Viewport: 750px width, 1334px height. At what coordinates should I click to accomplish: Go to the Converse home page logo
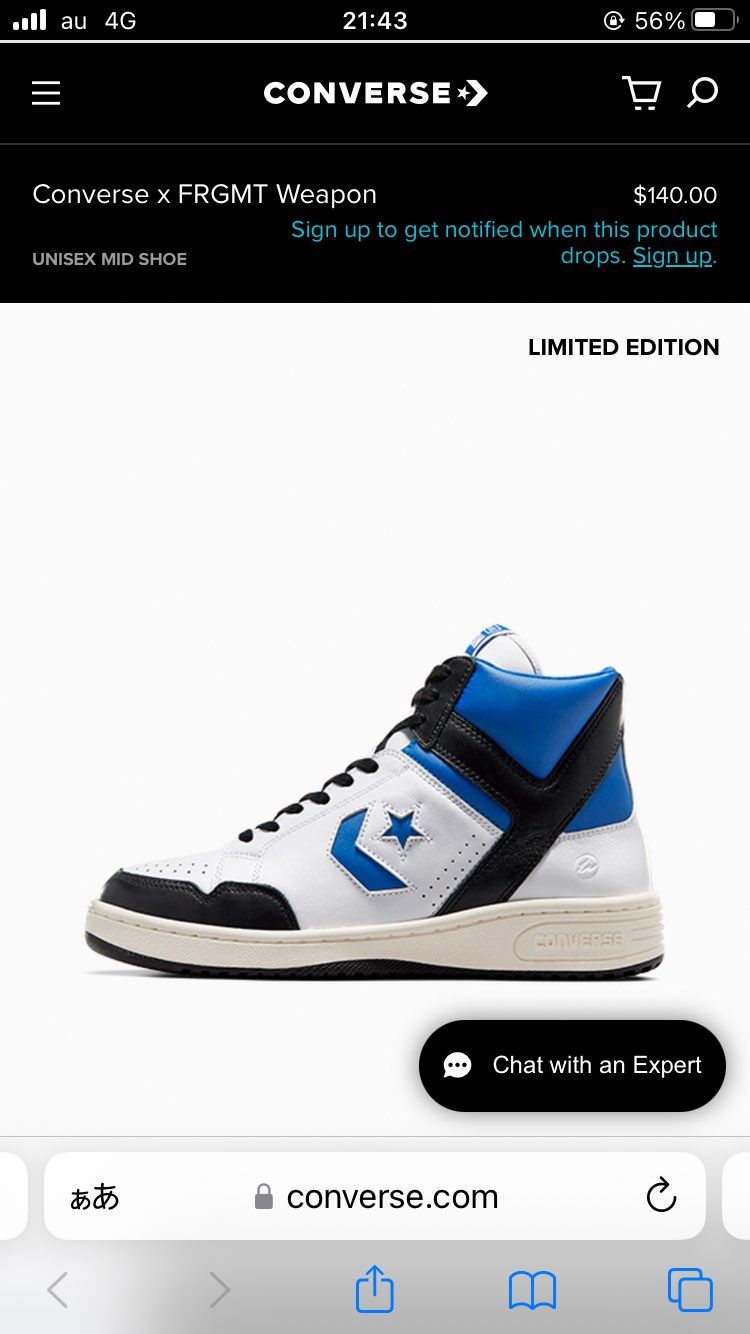coord(375,93)
